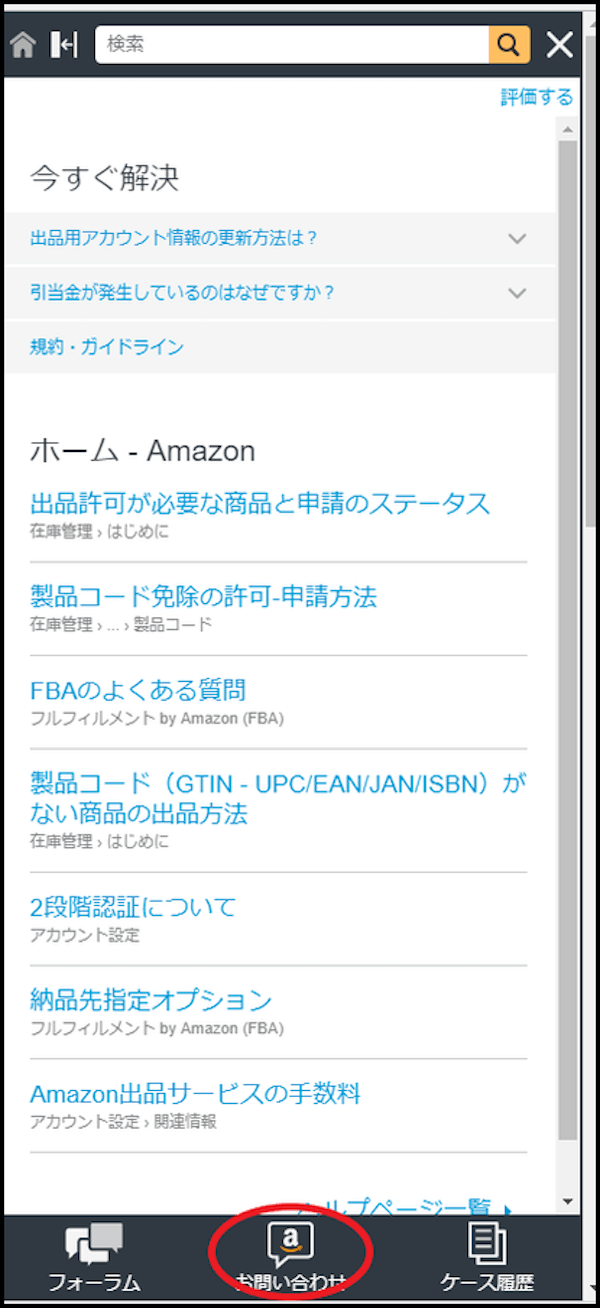Open 製品コードがない商品の出品方法 article
The image size is (600, 1308).
click(x=278, y=798)
